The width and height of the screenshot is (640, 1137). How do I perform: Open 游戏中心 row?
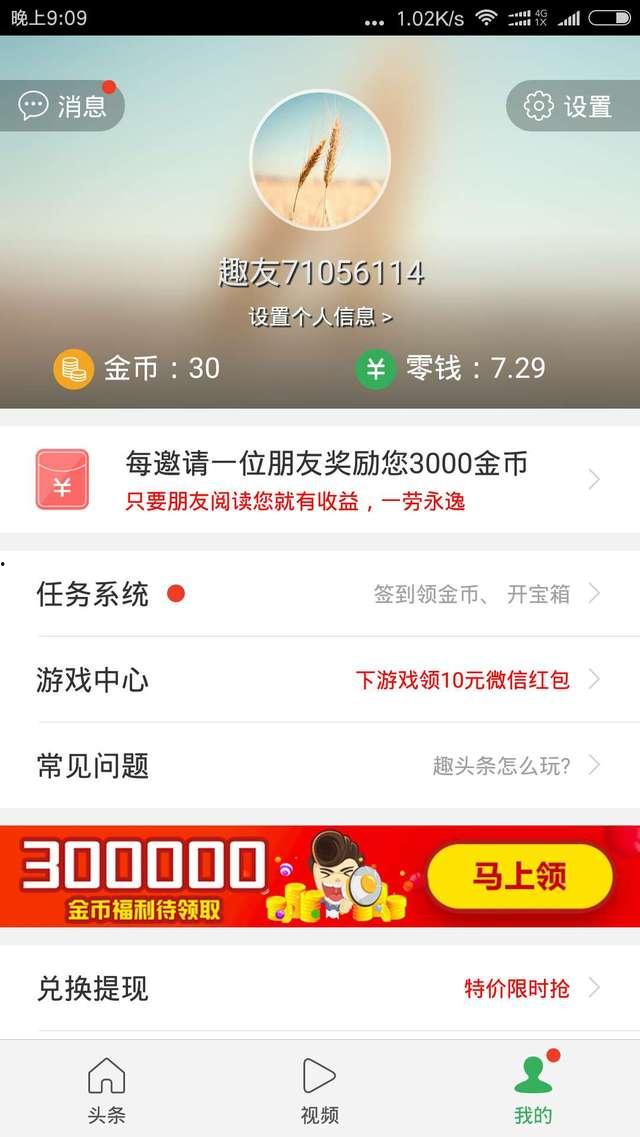[x=320, y=680]
